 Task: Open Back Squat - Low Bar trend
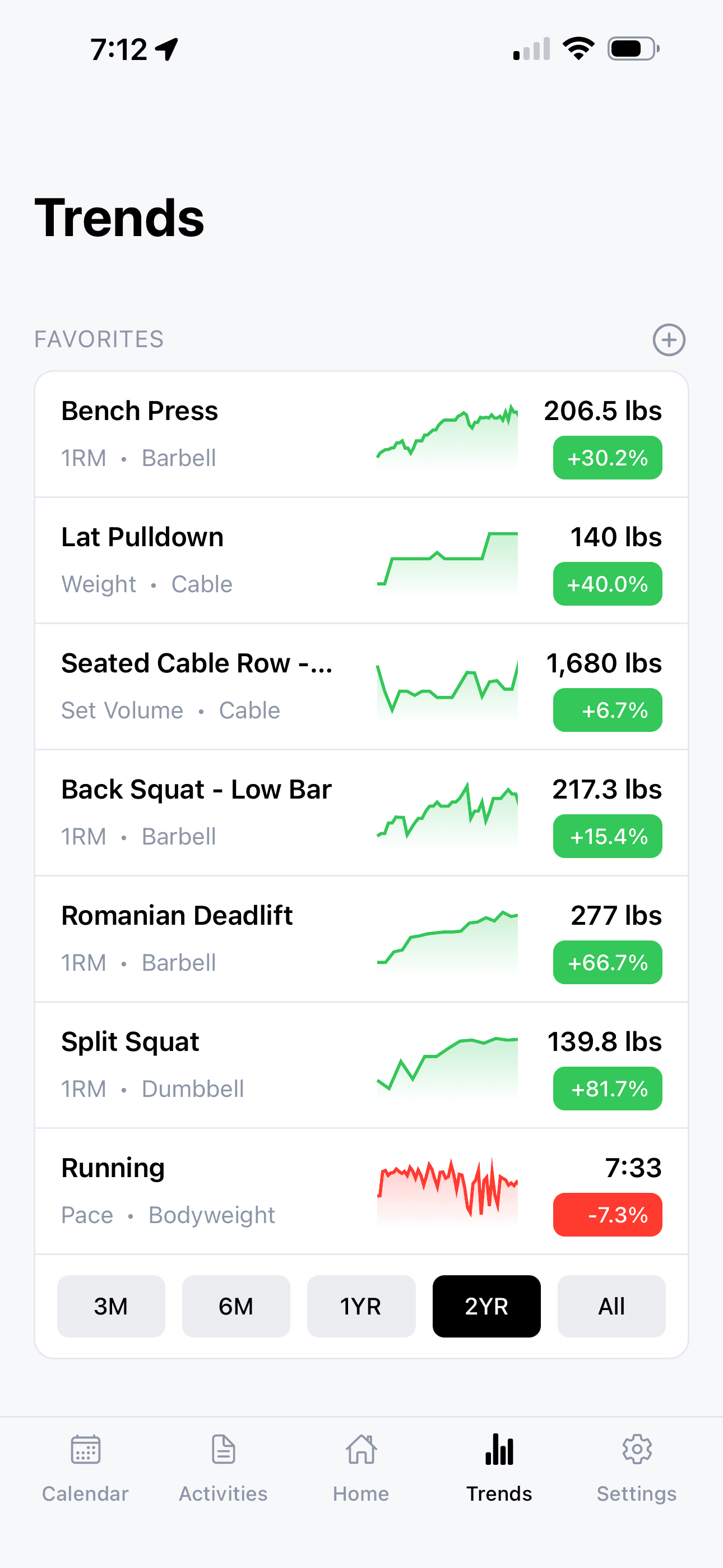coord(361,813)
